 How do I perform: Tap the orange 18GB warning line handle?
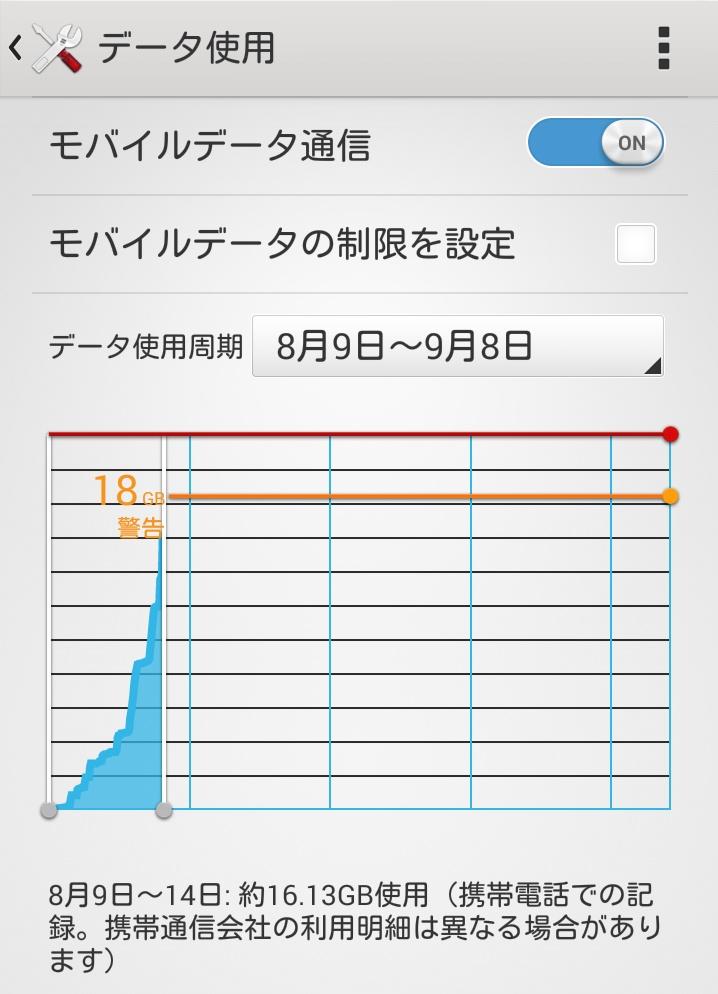(670, 496)
